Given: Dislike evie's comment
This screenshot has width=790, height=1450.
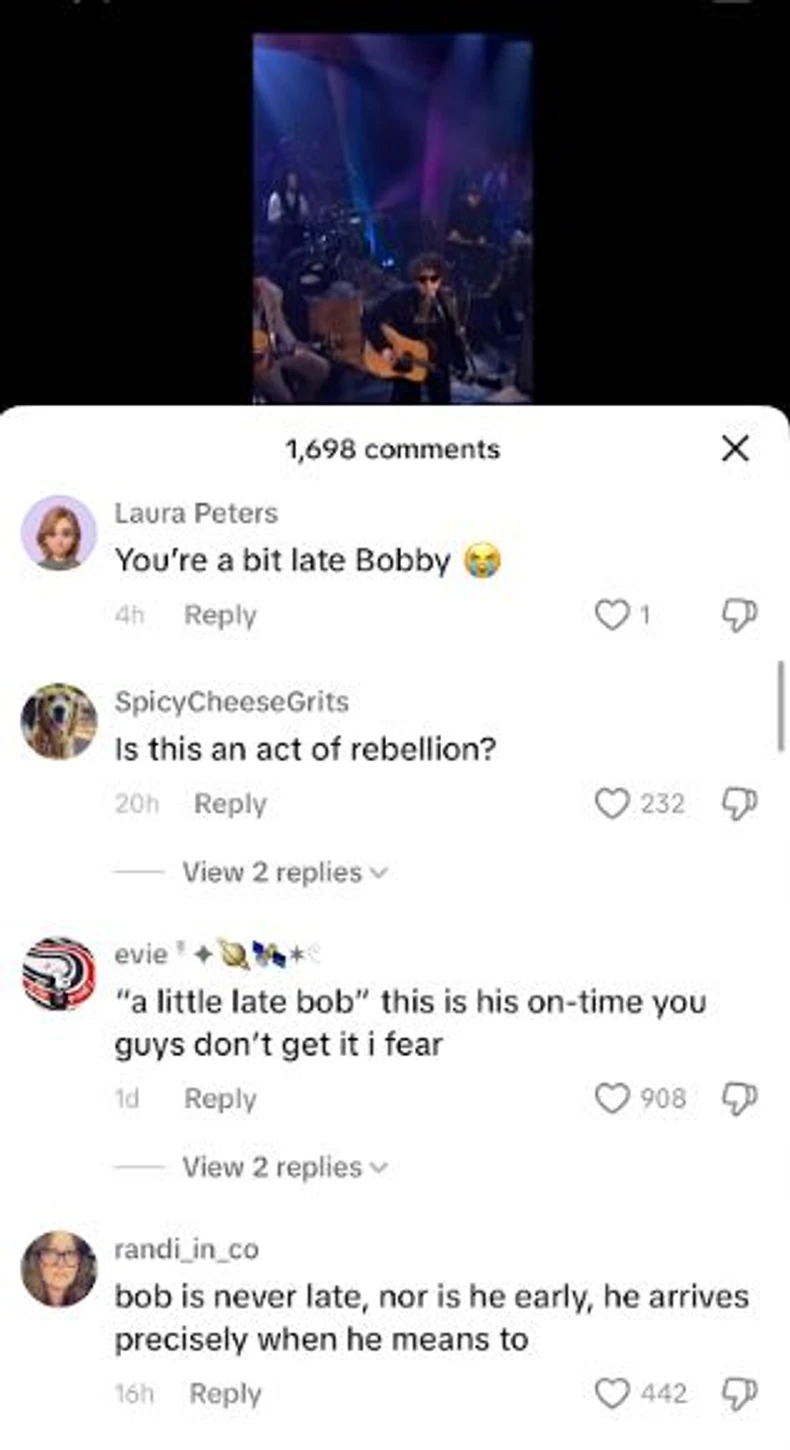Looking at the screenshot, I should (x=739, y=1099).
